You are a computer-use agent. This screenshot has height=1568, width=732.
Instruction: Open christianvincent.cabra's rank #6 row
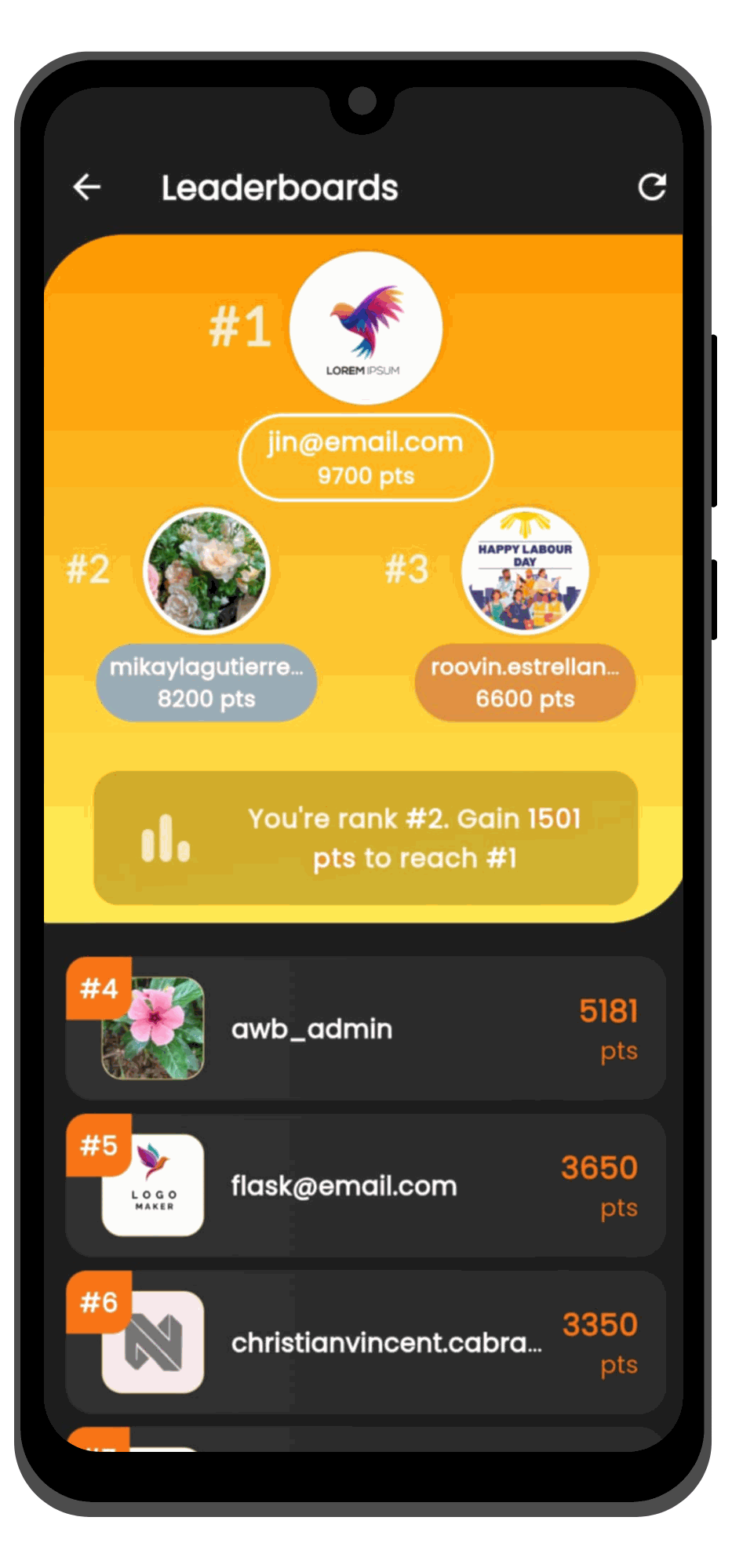(x=366, y=1342)
